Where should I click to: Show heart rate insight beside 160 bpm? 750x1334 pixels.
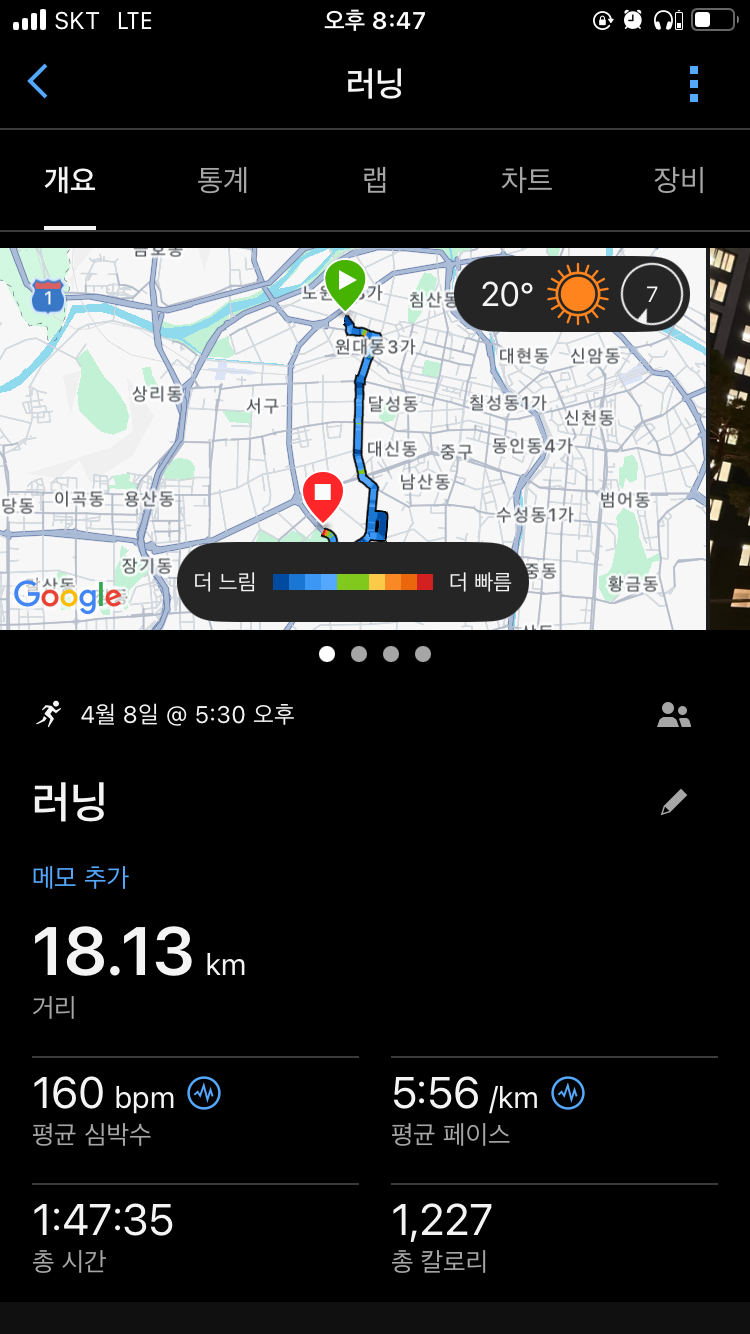tap(204, 1094)
